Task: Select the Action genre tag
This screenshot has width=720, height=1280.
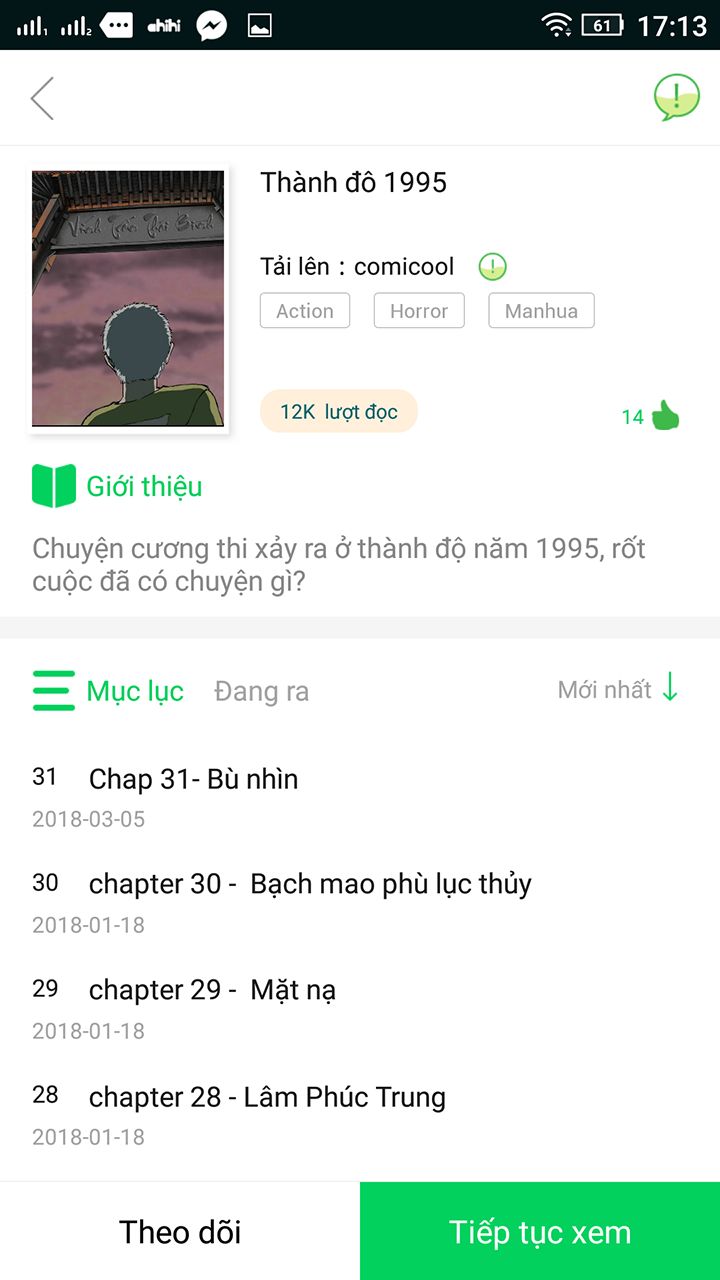Action: coord(305,311)
